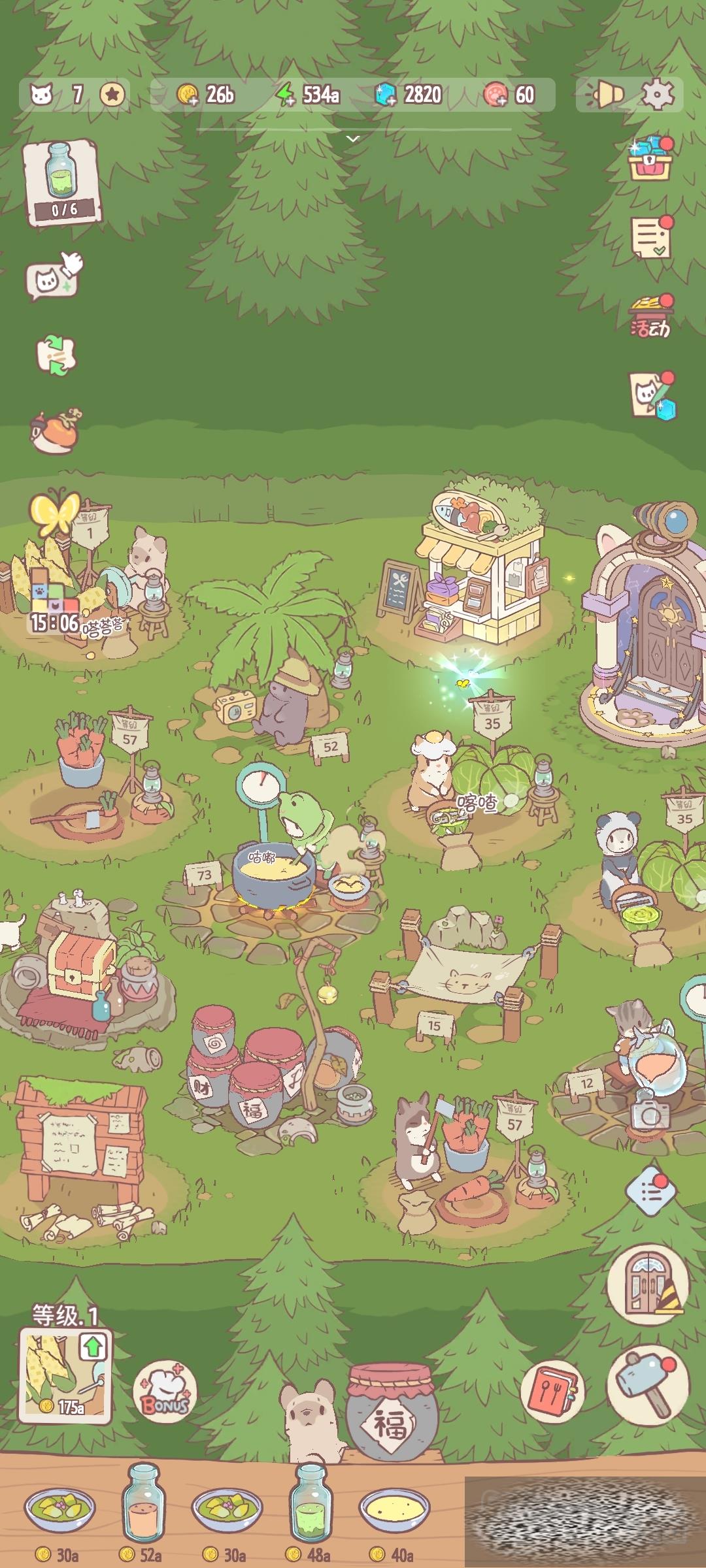Open the settings gear
This screenshot has height=1568, width=706.
coord(657,95)
